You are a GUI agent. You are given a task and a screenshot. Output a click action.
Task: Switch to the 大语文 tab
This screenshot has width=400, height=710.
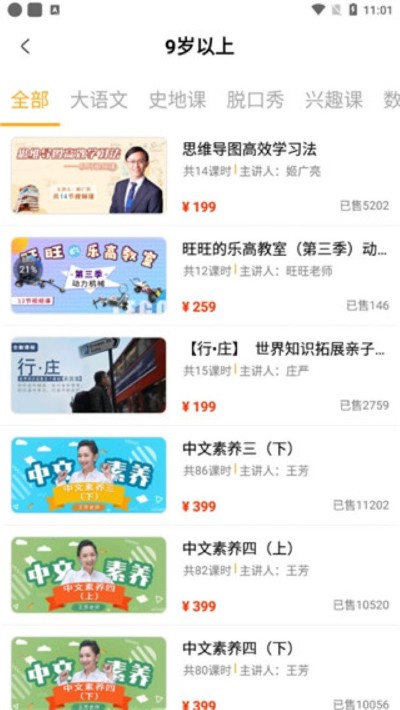(x=99, y=100)
